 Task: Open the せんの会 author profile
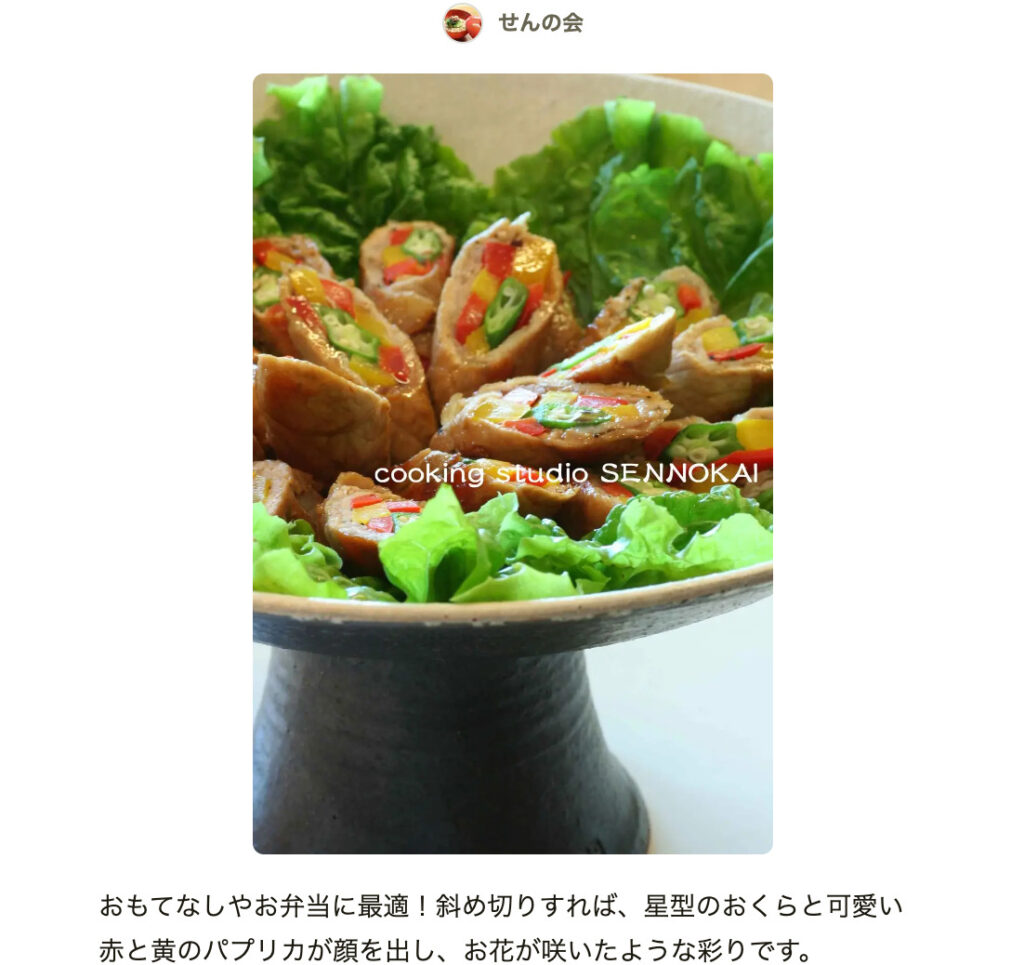539,23
